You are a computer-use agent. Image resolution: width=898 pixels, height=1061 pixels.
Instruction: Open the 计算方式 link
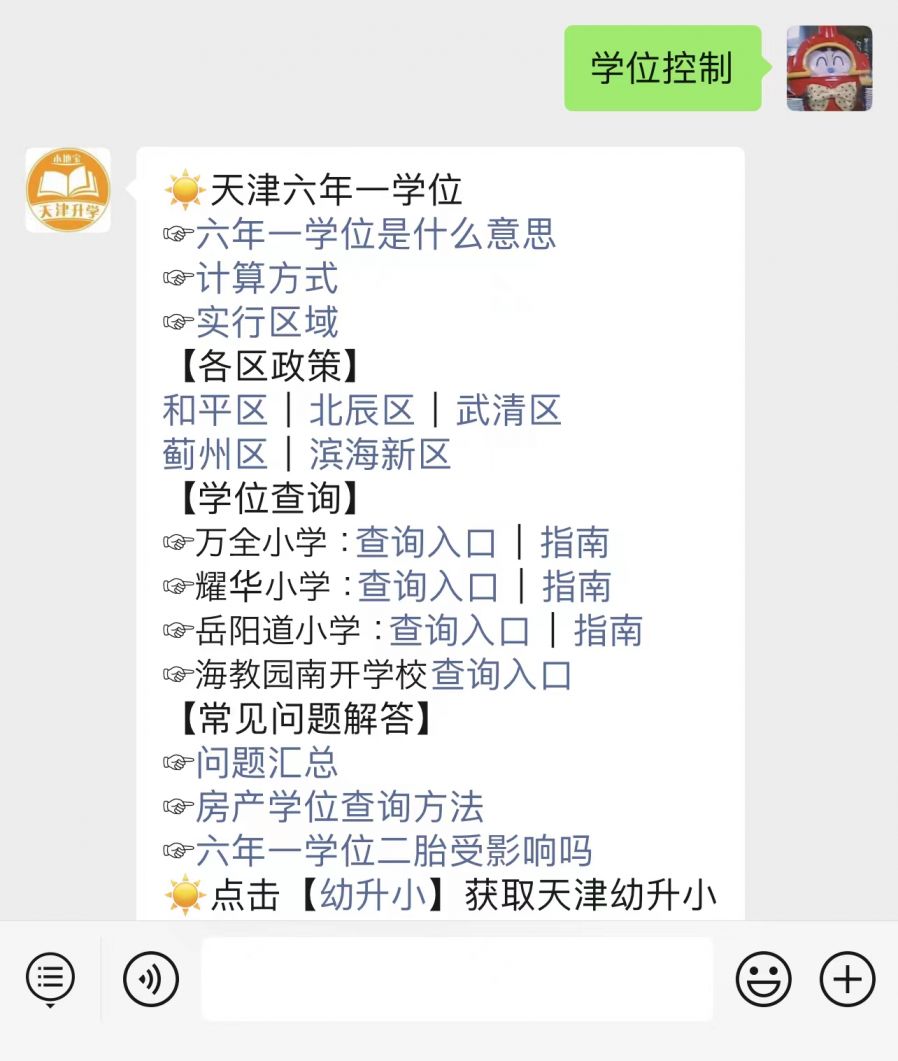click(267, 278)
